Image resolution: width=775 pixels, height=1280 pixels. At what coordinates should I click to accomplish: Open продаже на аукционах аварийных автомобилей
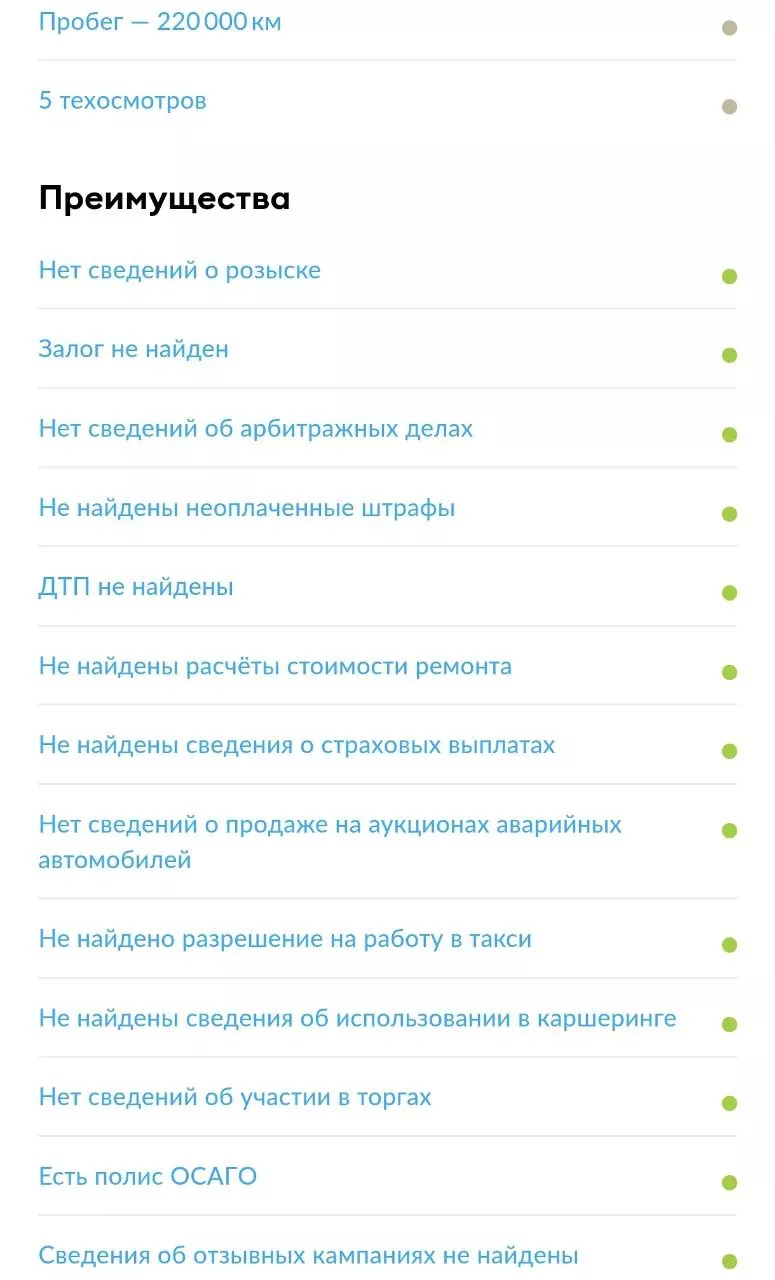tap(330, 841)
